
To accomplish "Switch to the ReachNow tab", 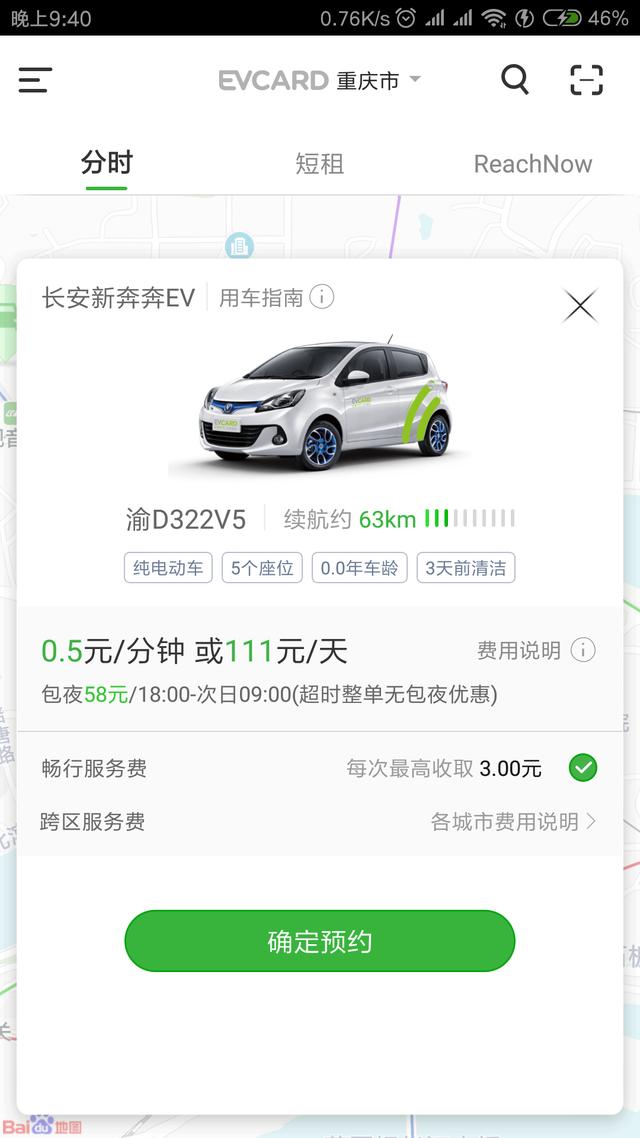I will [x=532, y=164].
